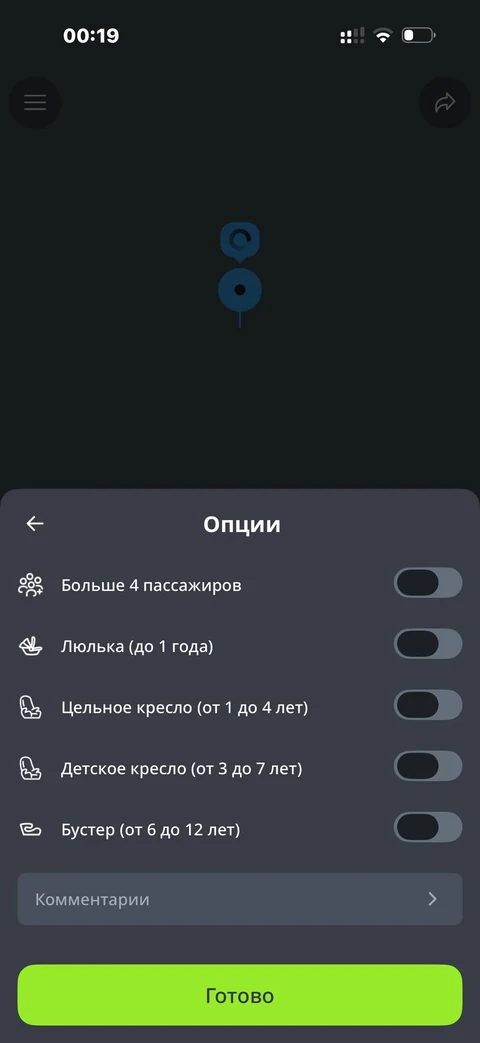480x1043 pixels.
Task: Enable the Больше 4 пассажиров option
Action: (428, 583)
